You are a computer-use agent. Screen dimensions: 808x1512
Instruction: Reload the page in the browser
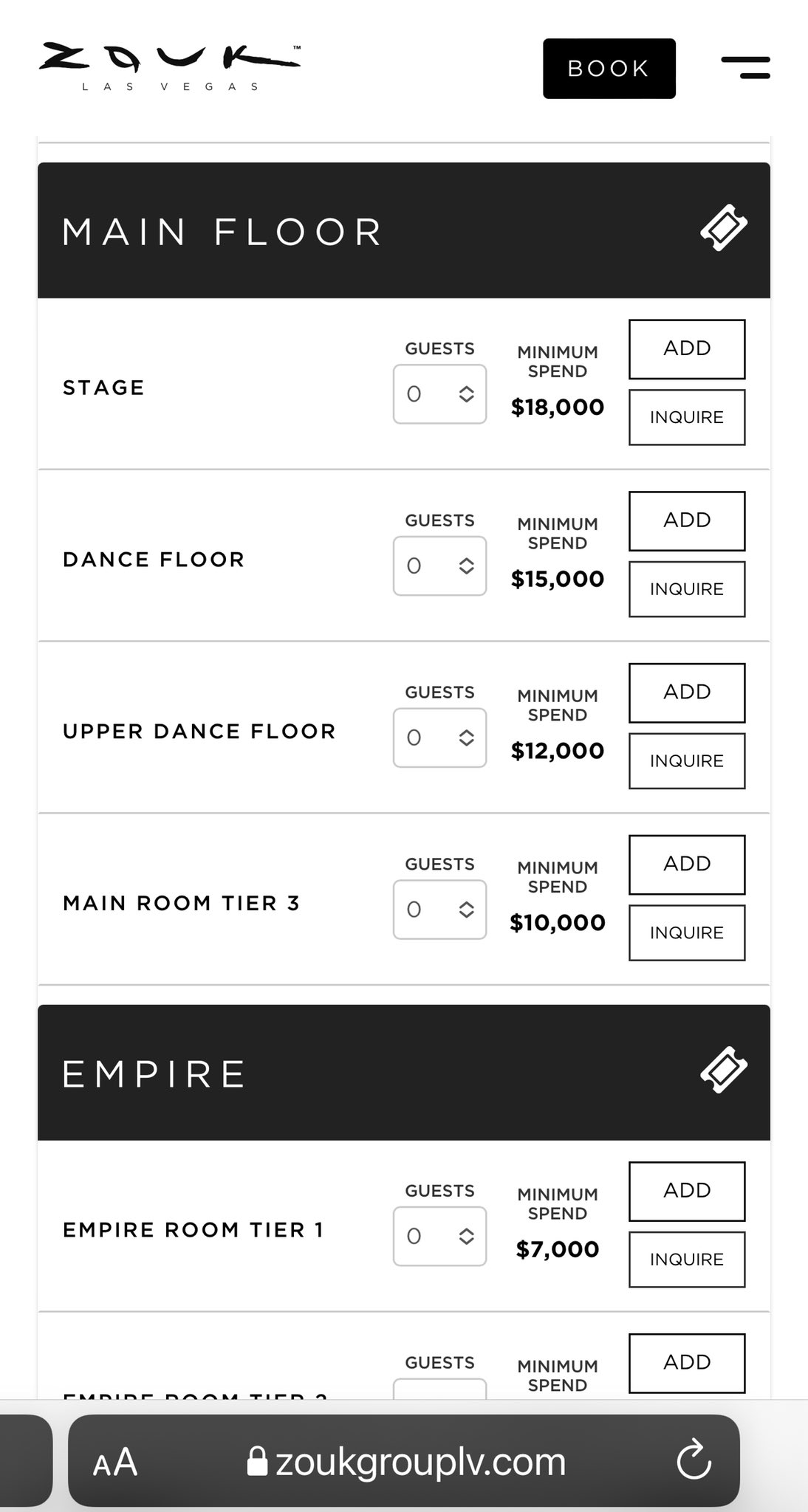tap(694, 1460)
